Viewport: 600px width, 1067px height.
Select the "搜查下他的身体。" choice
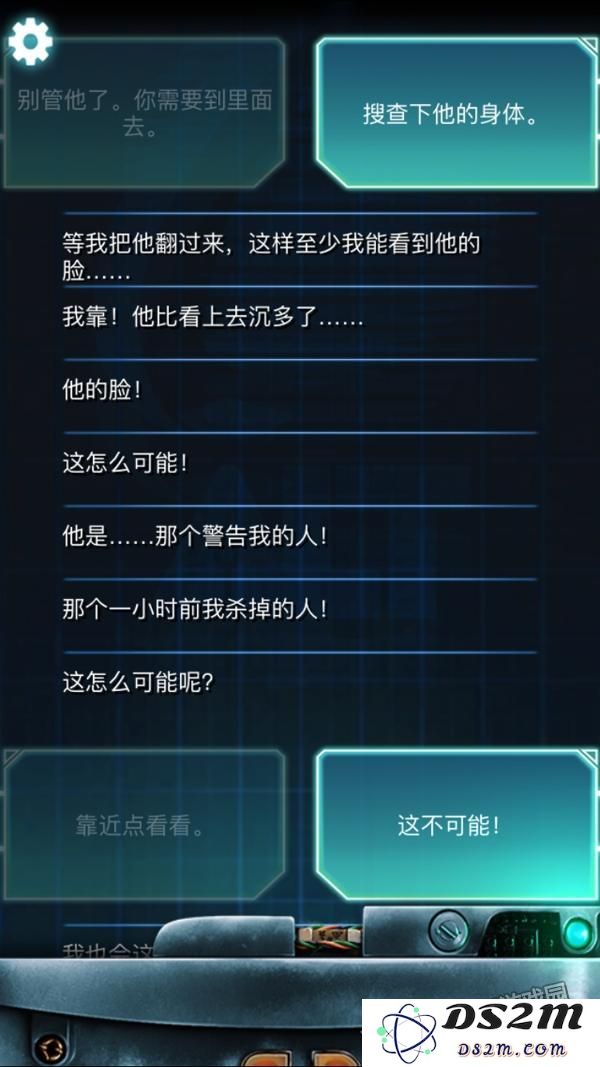pos(450,114)
